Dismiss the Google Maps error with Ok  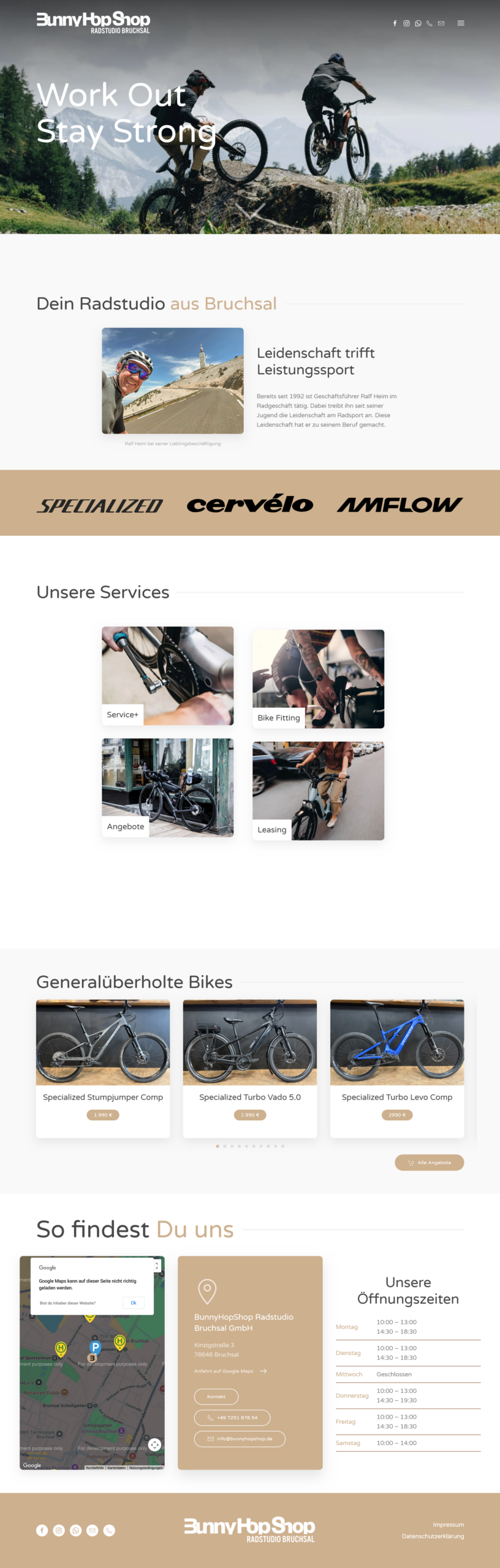click(x=134, y=1302)
